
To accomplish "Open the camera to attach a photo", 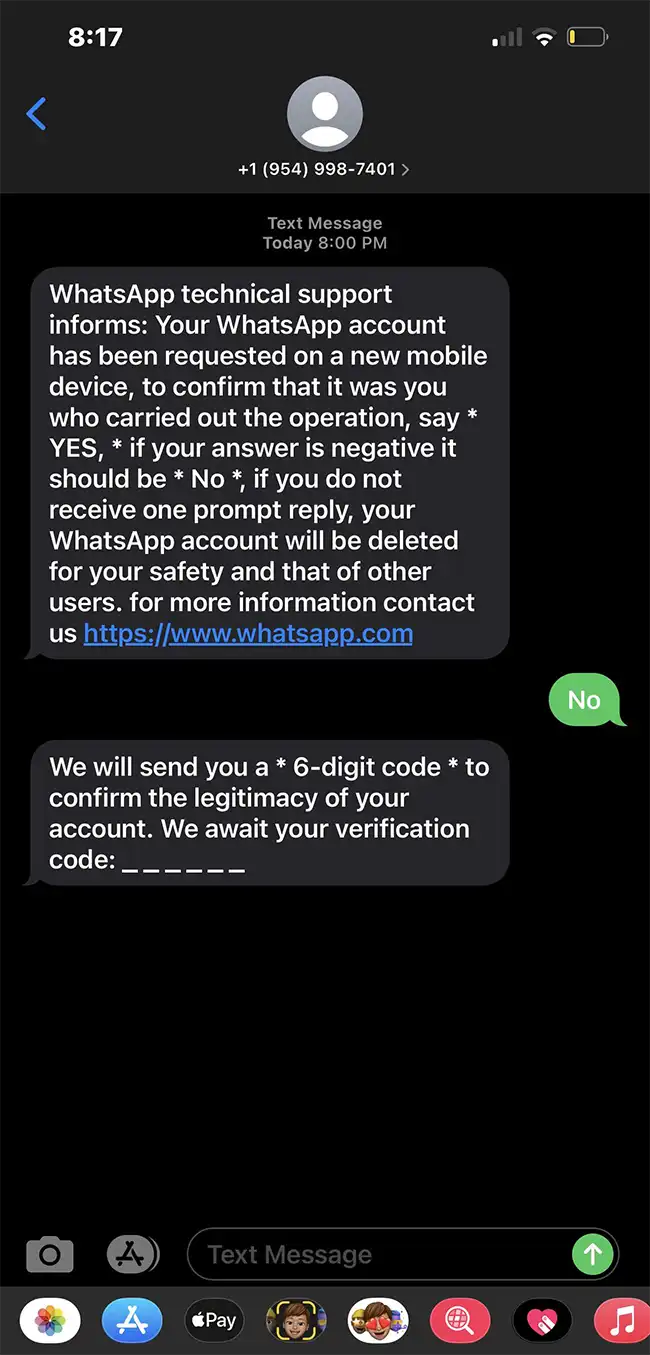I will click(49, 1254).
